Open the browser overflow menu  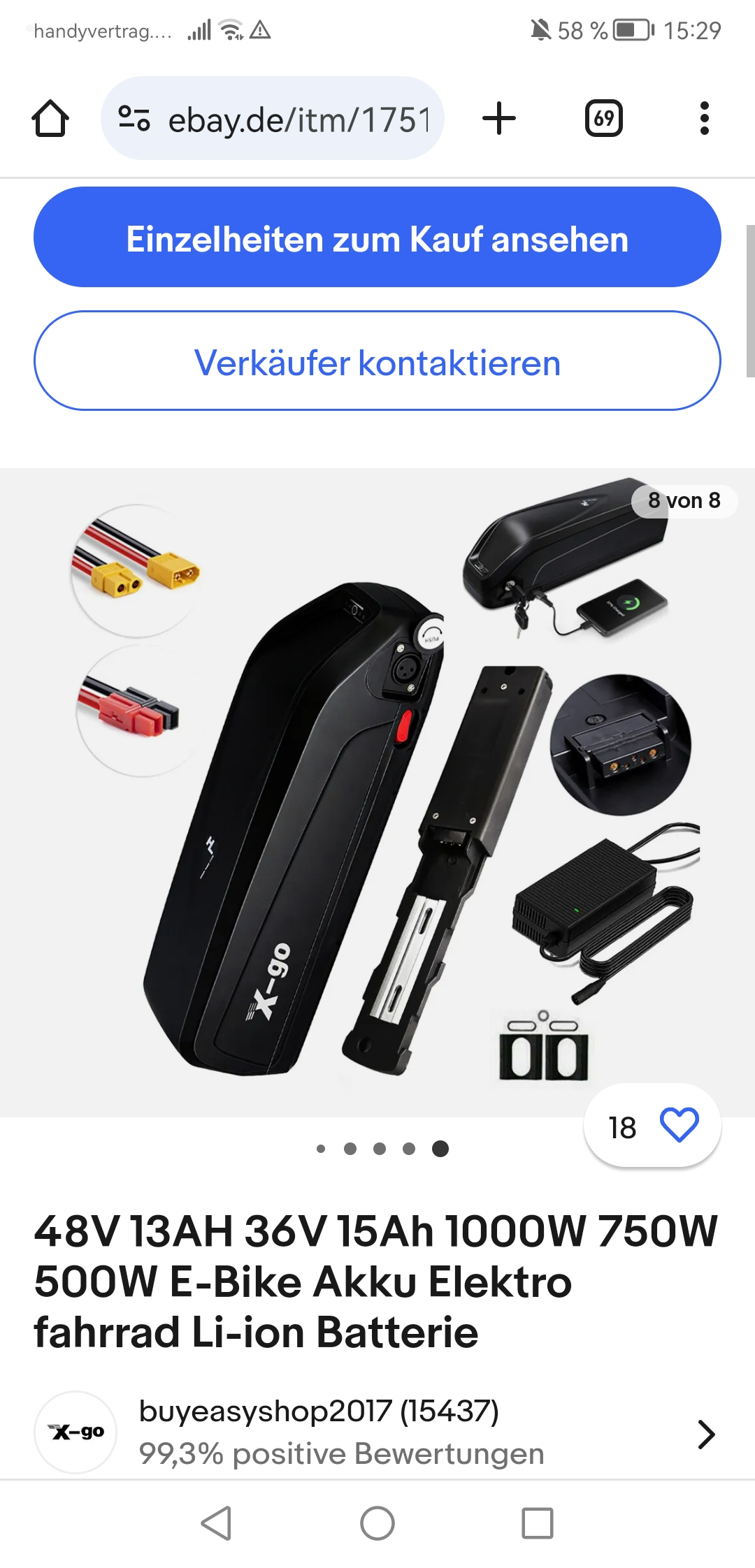click(x=704, y=118)
